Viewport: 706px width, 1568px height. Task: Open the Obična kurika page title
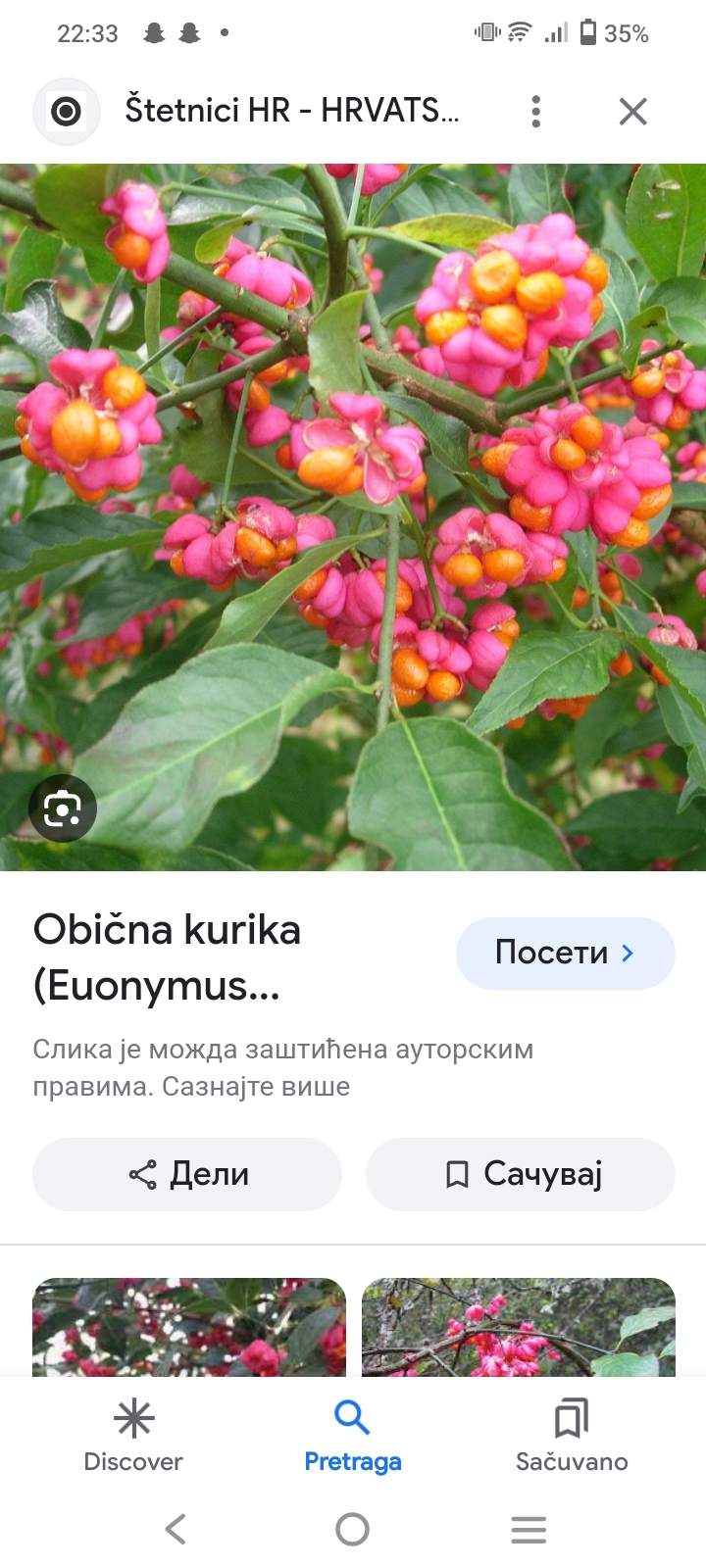click(x=168, y=955)
